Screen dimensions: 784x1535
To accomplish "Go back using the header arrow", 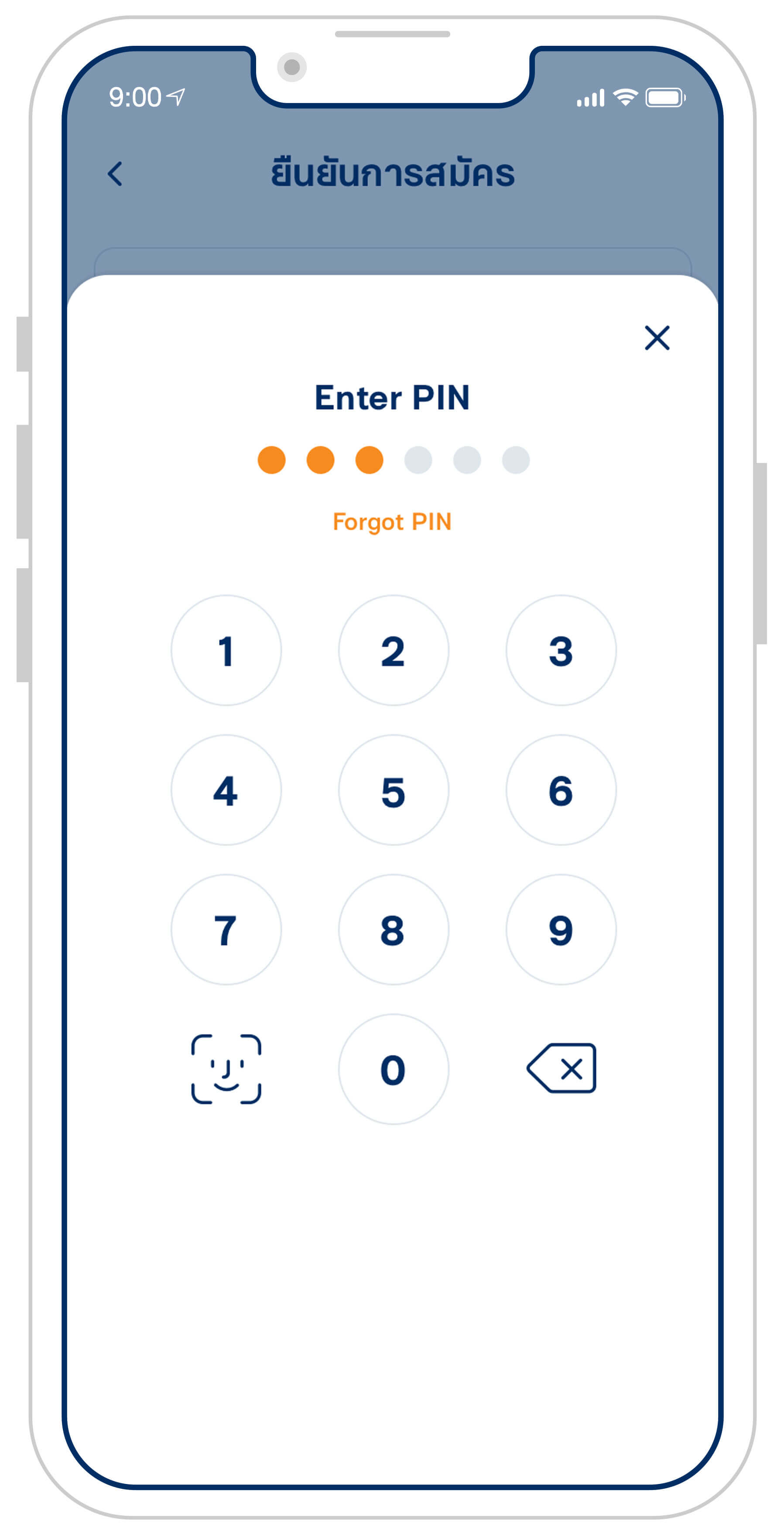I will click(x=115, y=174).
